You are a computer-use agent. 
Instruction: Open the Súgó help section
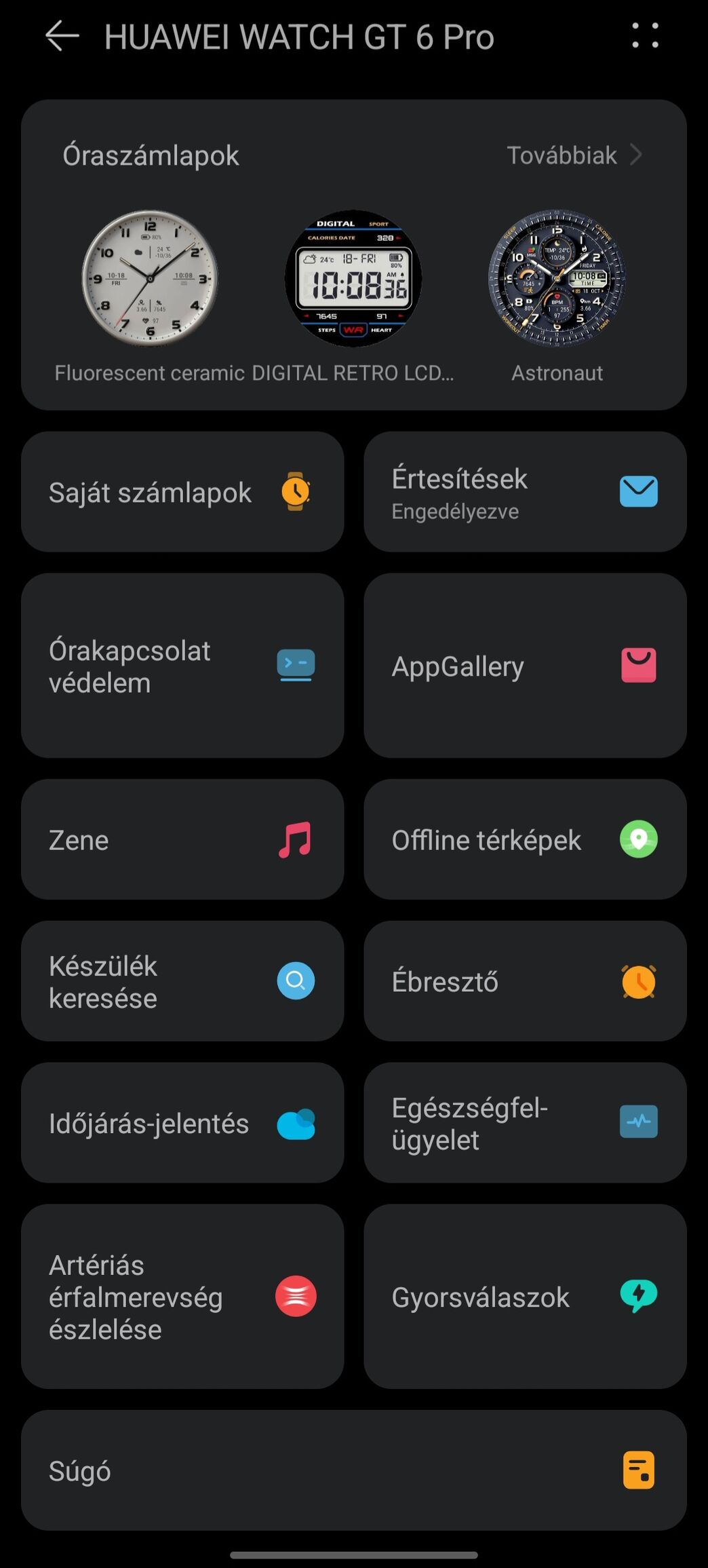(353, 1470)
